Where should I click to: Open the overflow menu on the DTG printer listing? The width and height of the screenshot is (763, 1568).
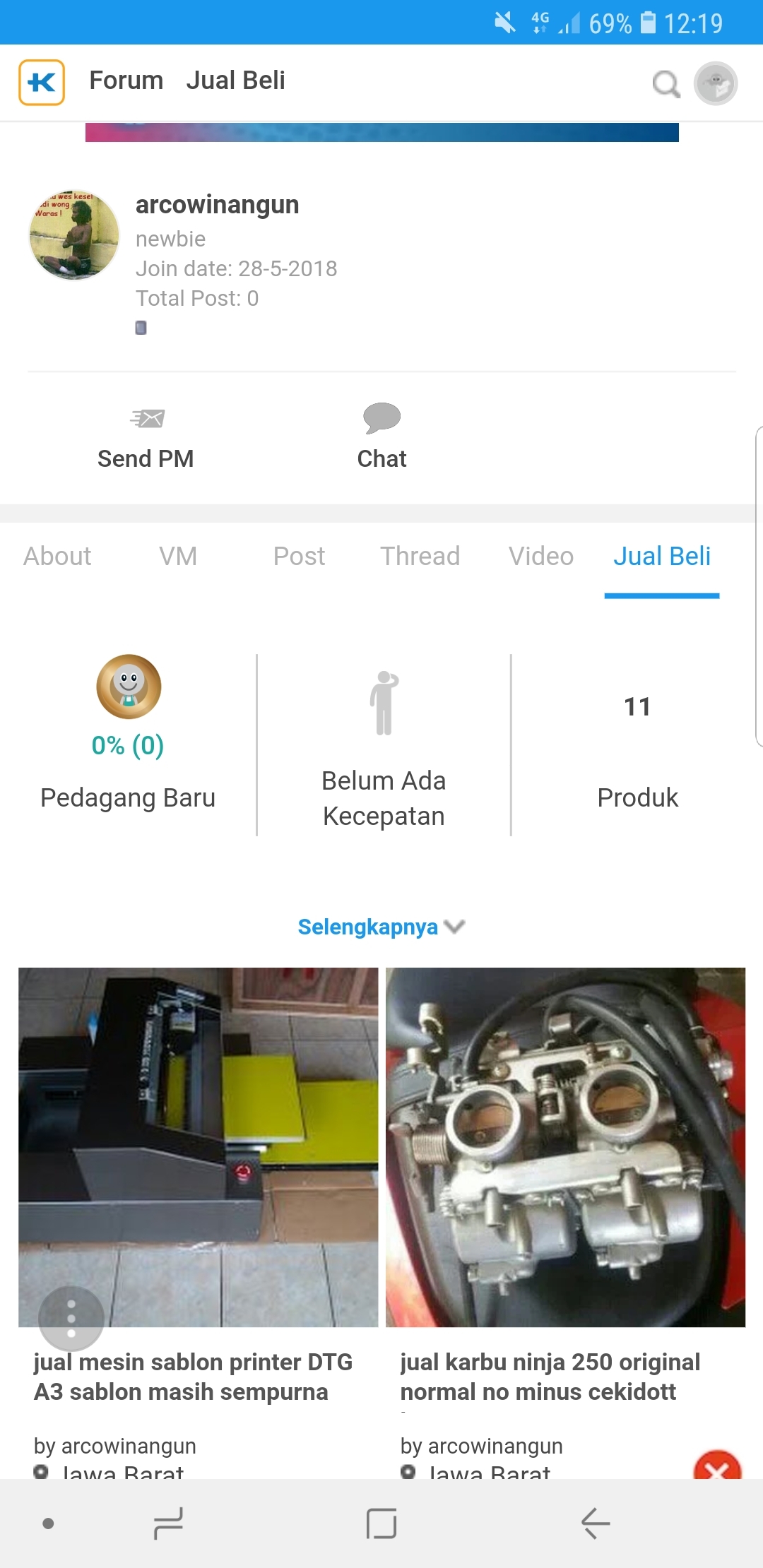[71, 1318]
